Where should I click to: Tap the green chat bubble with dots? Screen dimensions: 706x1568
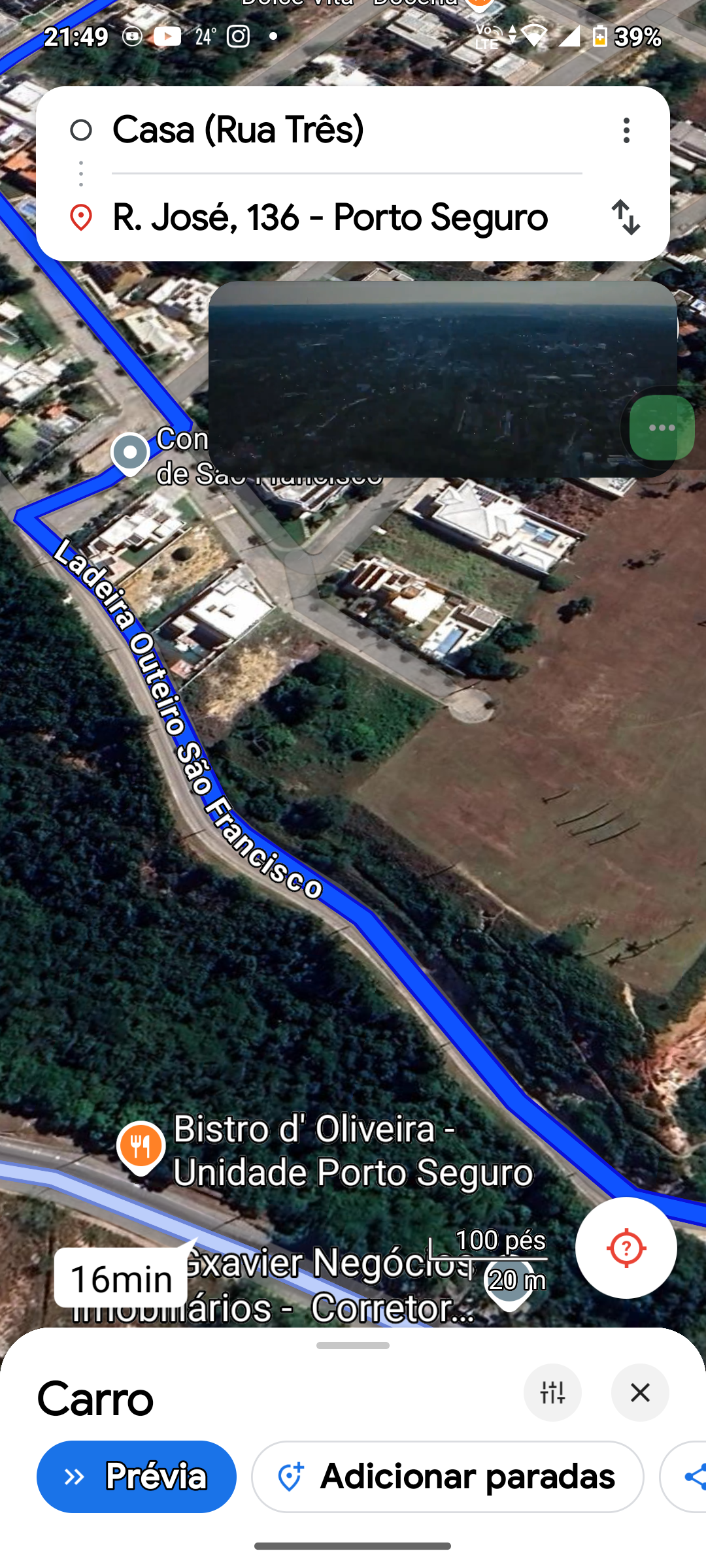[662, 428]
